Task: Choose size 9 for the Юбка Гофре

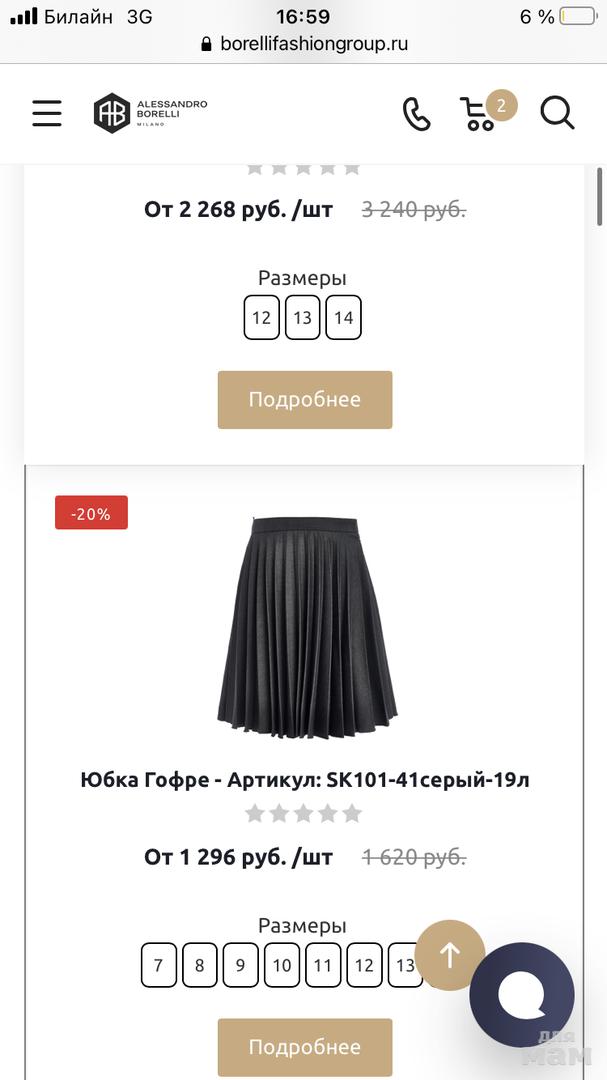Action: [x=240, y=966]
